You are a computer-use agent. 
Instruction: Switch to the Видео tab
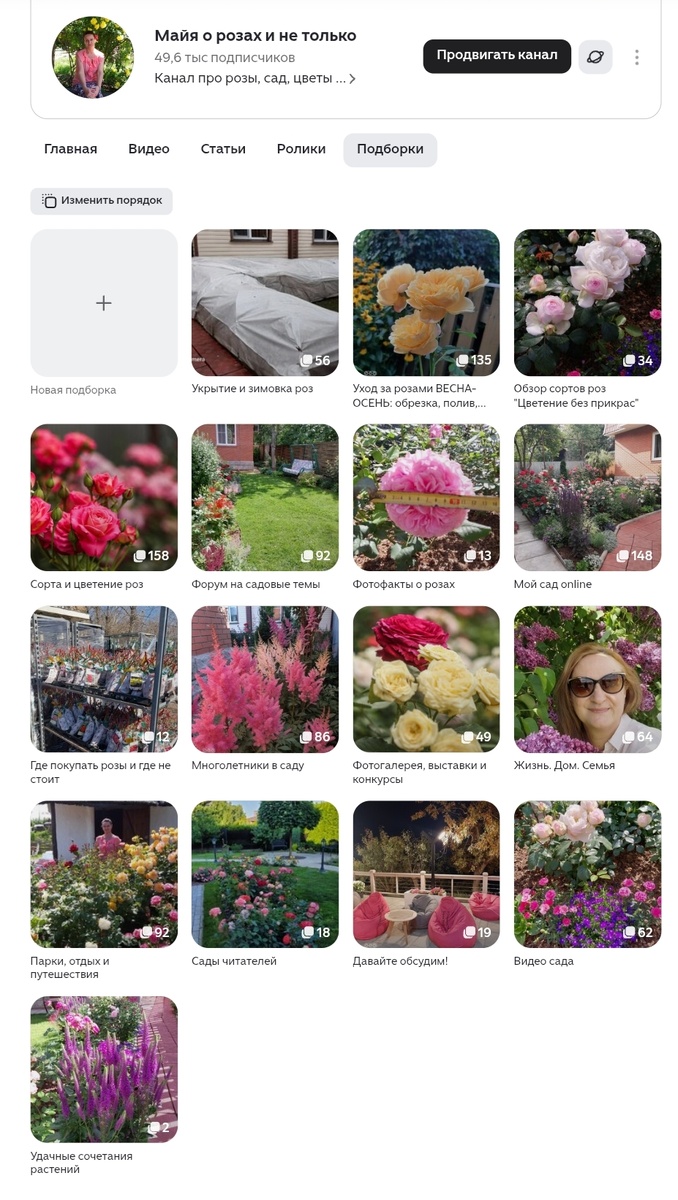coord(149,149)
